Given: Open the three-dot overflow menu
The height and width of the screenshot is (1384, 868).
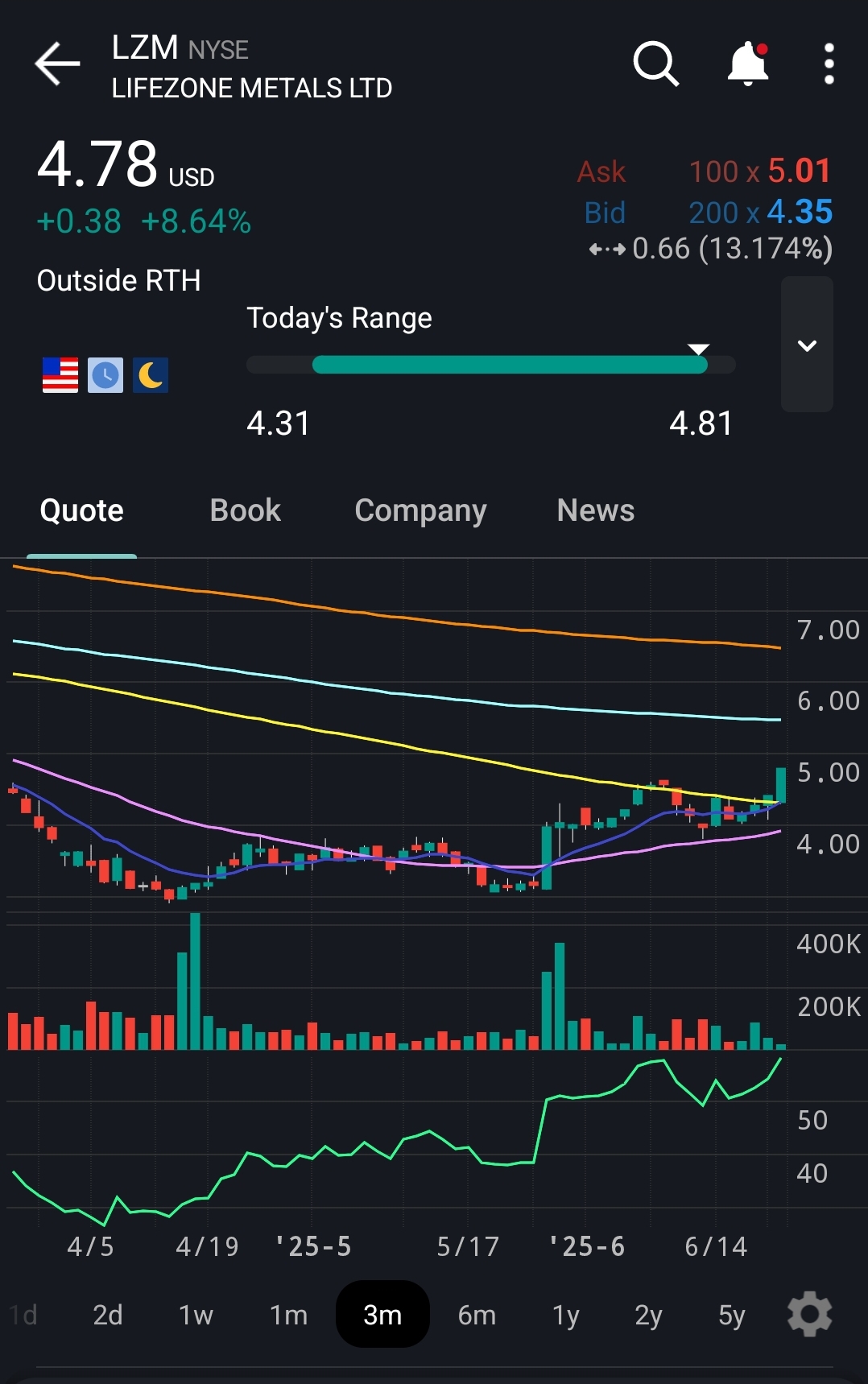Looking at the screenshot, I should tap(829, 64).
